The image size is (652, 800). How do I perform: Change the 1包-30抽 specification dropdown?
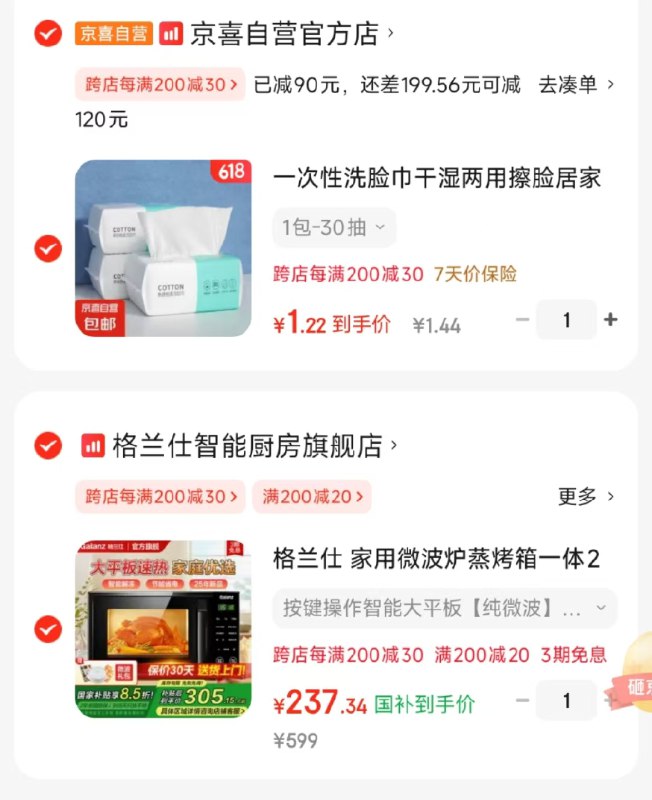click(334, 228)
